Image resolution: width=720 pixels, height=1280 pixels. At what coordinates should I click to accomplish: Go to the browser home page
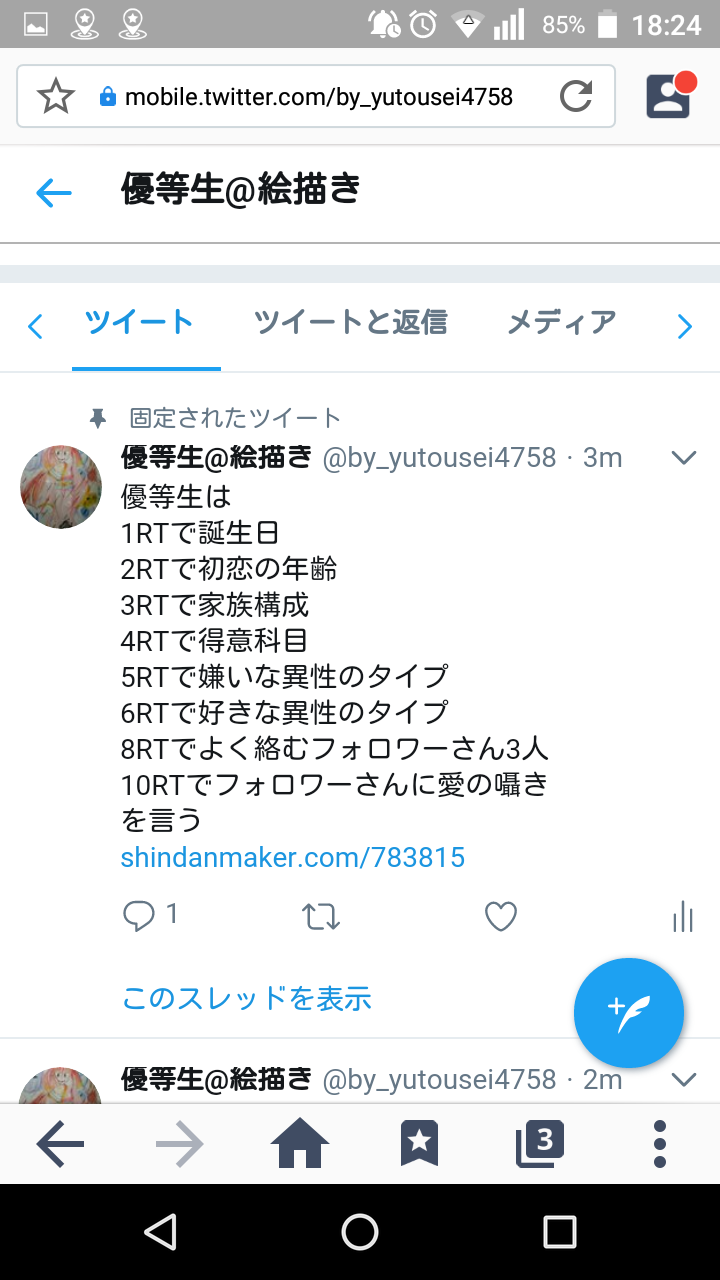point(300,1144)
